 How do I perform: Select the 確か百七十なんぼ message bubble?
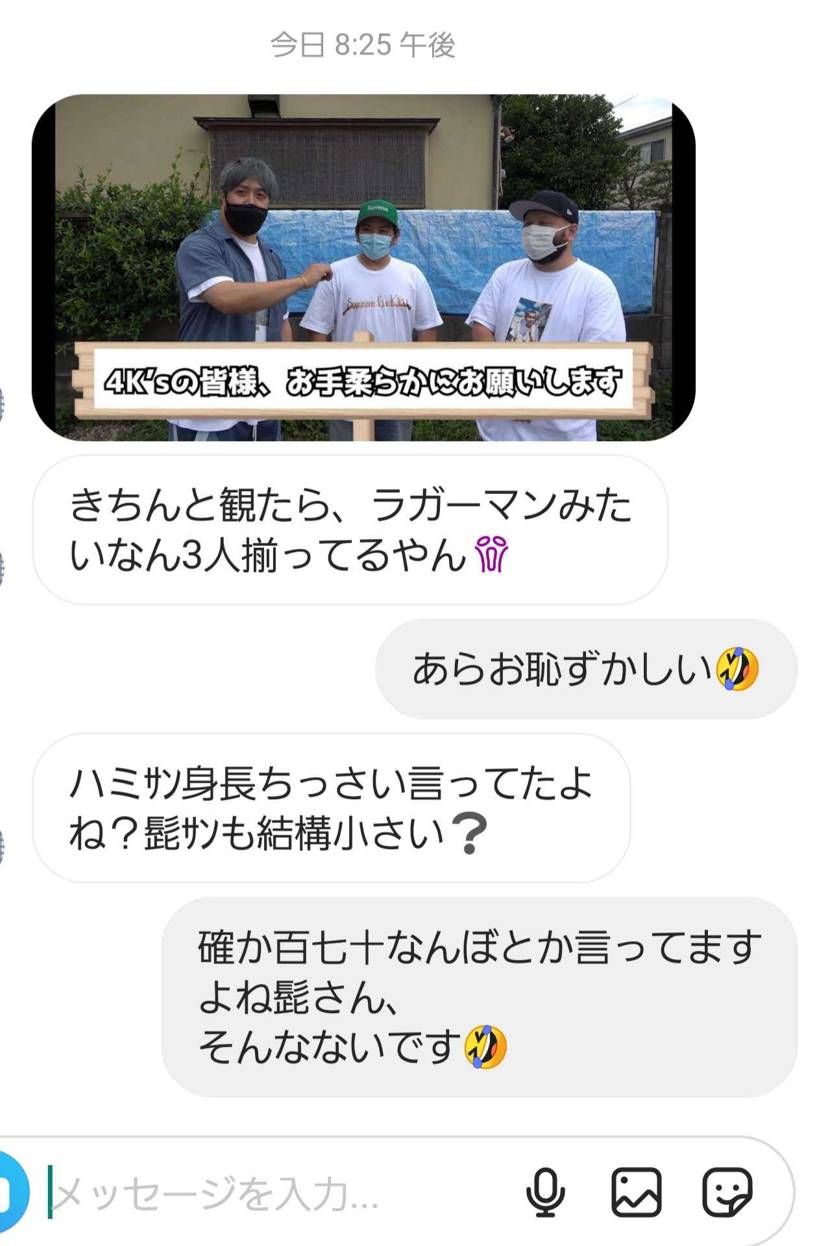(480, 990)
